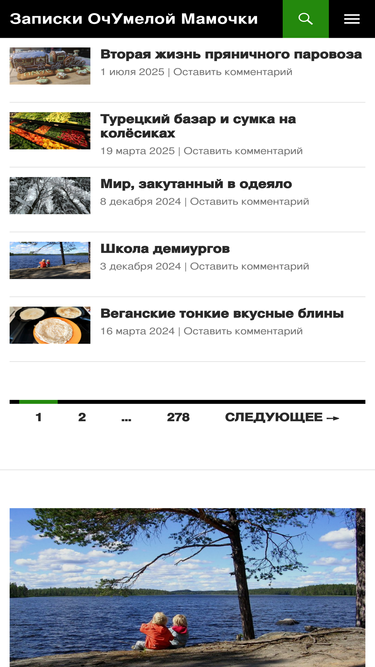
Task: Open article Школа демиургов
Action: coord(165,249)
